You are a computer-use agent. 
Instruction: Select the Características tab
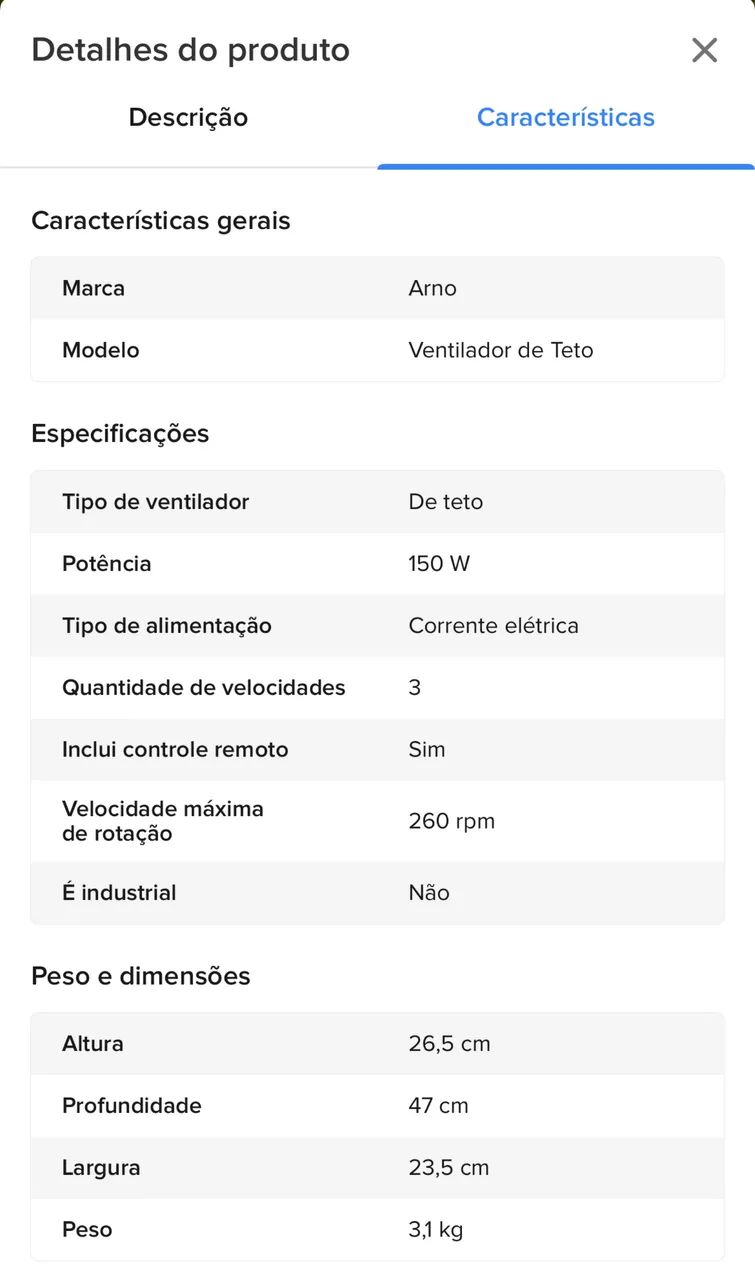(x=566, y=117)
